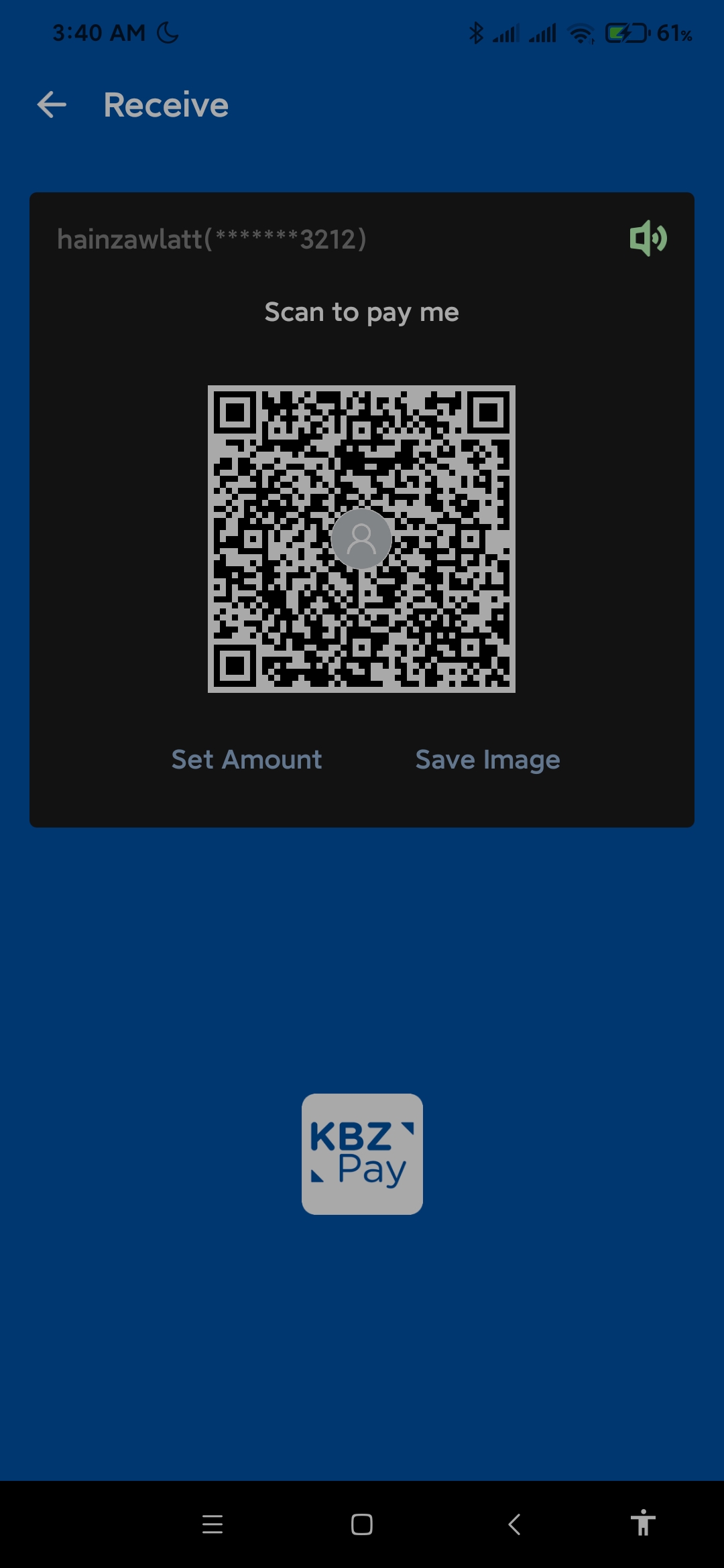This screenshot has height=1568, width=724.
Task: Open recent apps from the navigation bar
Action: pos(213,1524)
